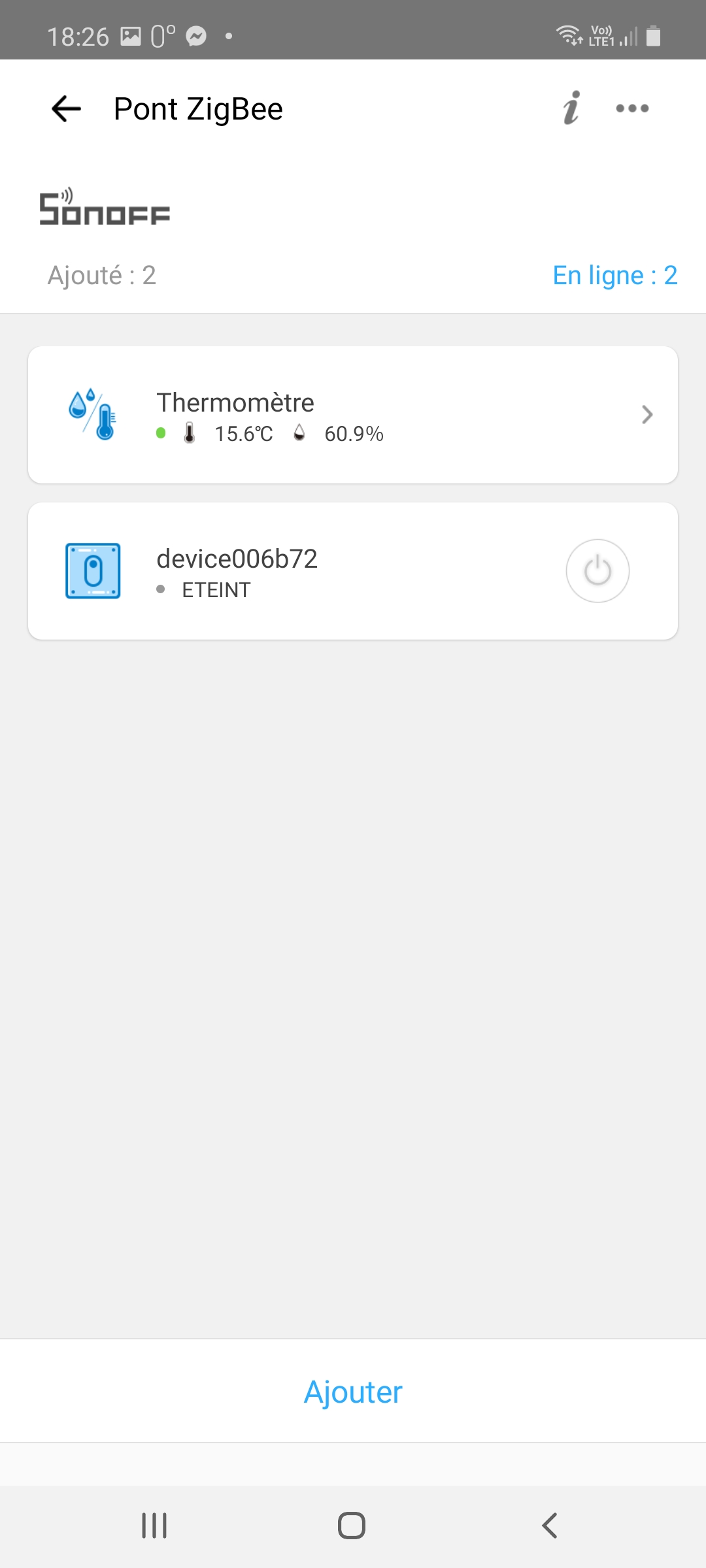Go back from Pont ZigBee screen
Image resolution: width=706 pixels, height=1568 pixels.
[x=66, y=108]
